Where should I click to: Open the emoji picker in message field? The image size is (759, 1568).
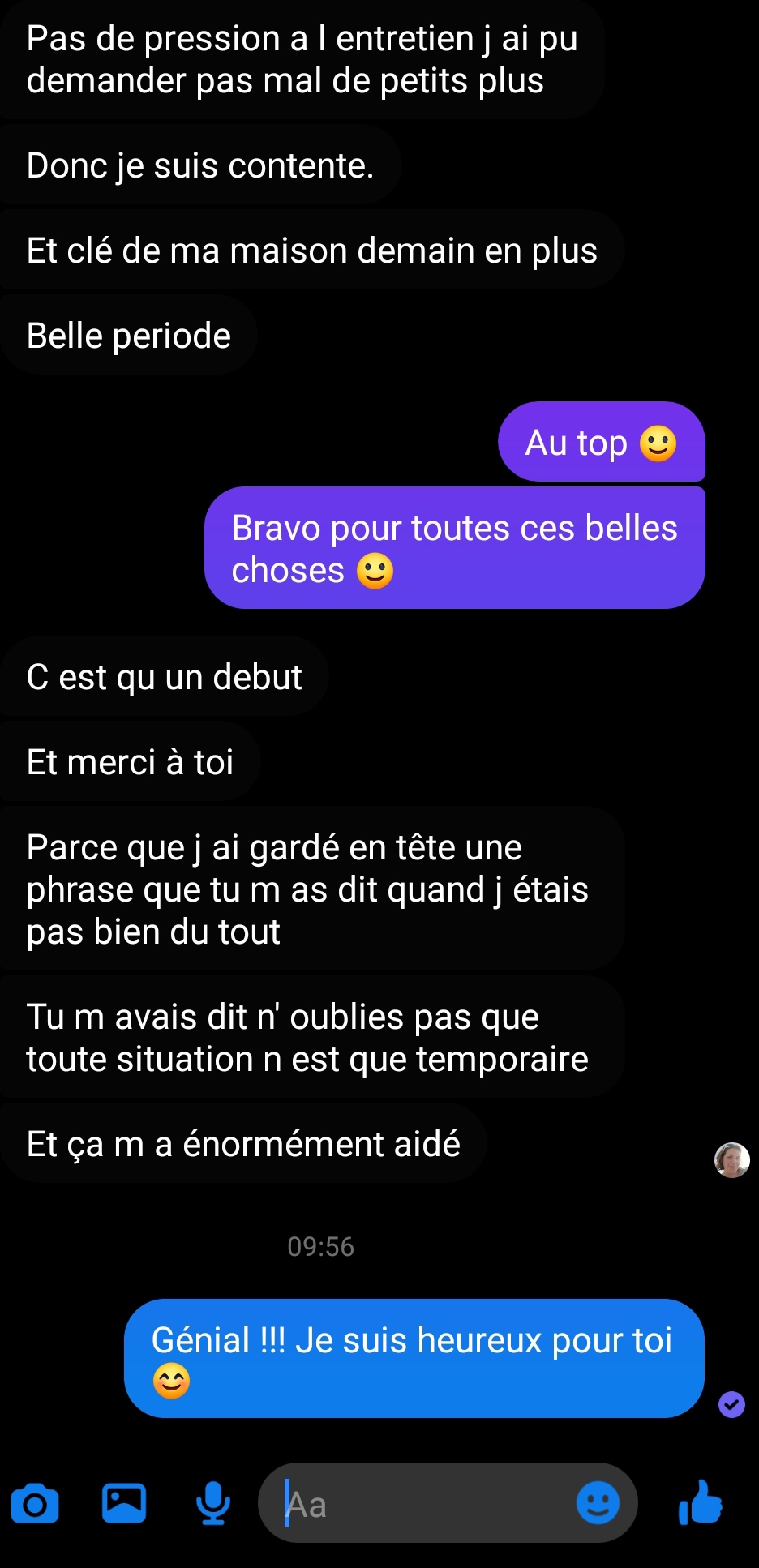coord(598,1503)
